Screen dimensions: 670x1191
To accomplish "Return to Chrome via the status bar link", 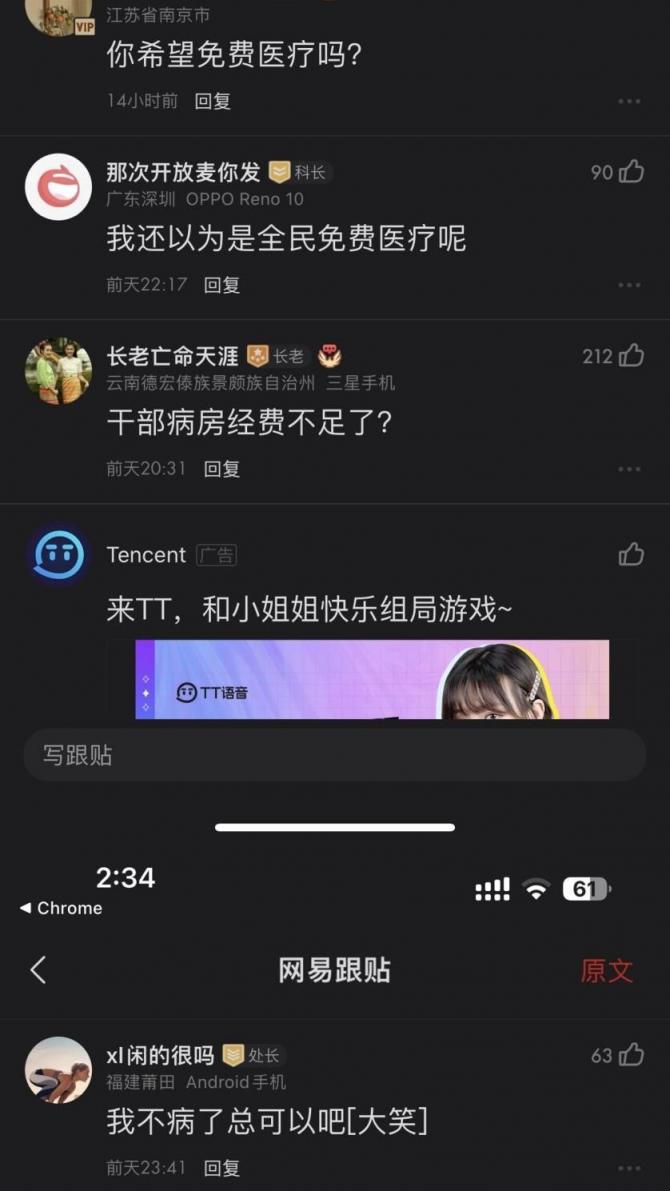I will pos(61,908).
